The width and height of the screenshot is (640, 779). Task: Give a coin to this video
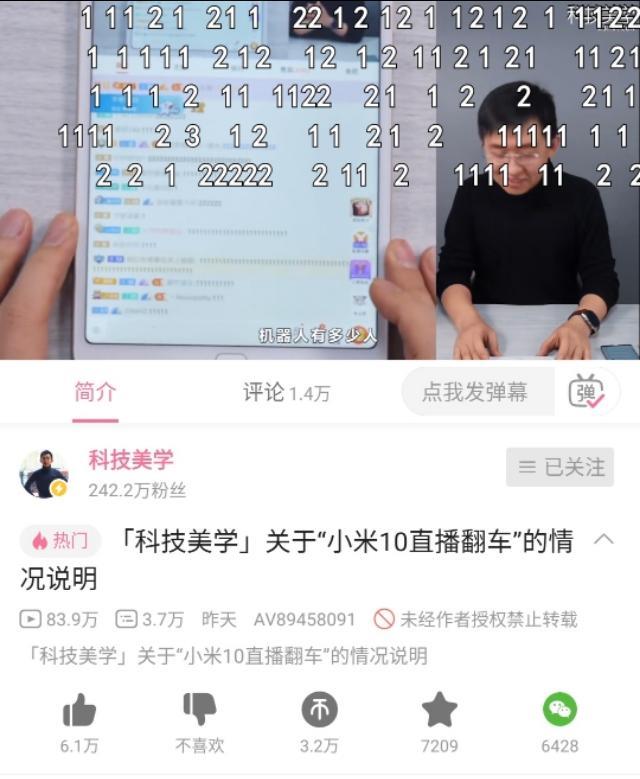[319, 711]
